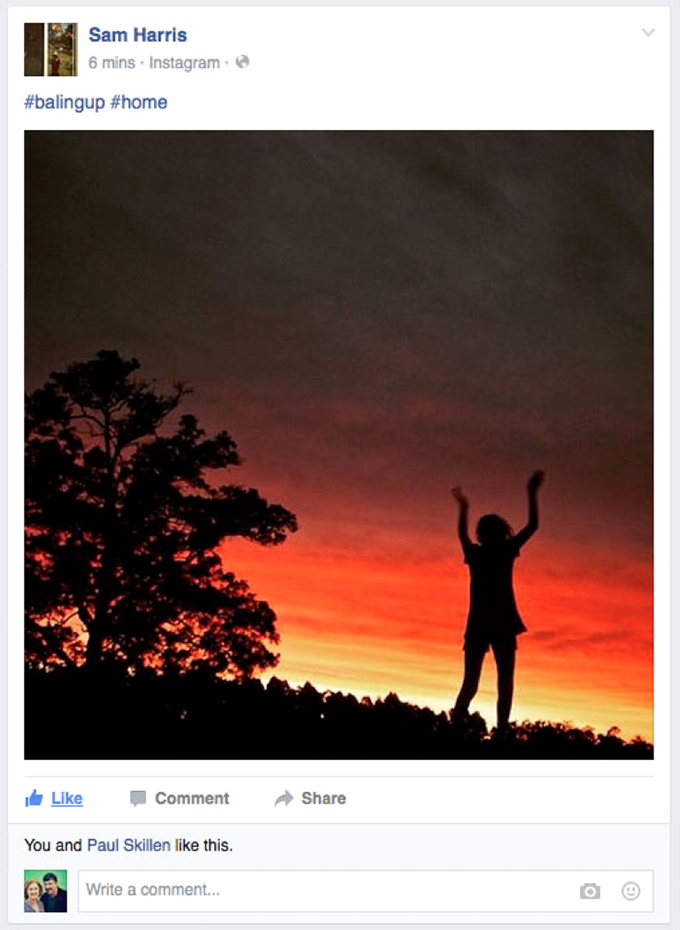Tap the Comment button under the photo
This screenshot has width=680, height=930.
point(180,798)
